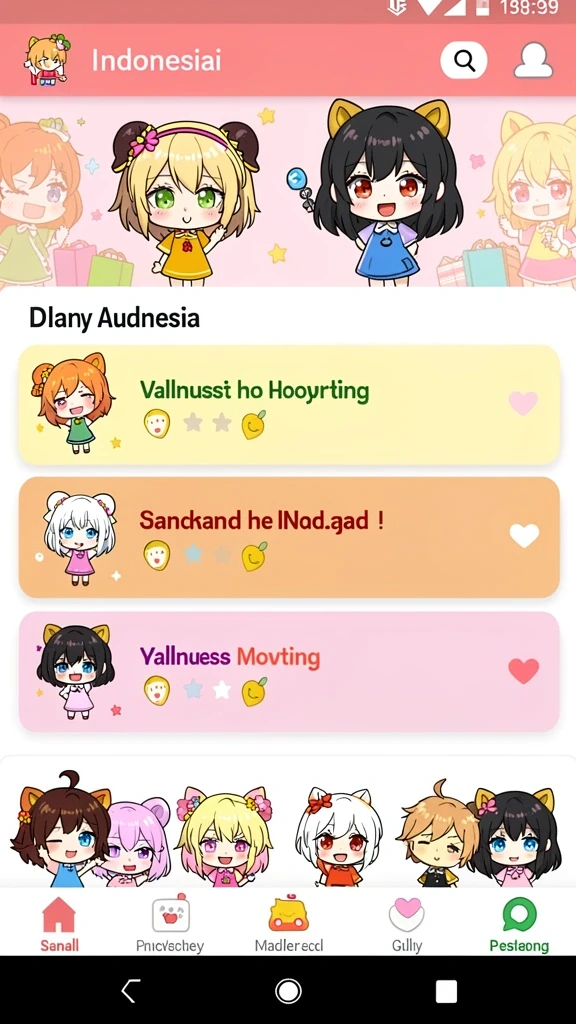576x1024 pixels.
Task: Open the profile icon in the header
Action: click(533, 61)
